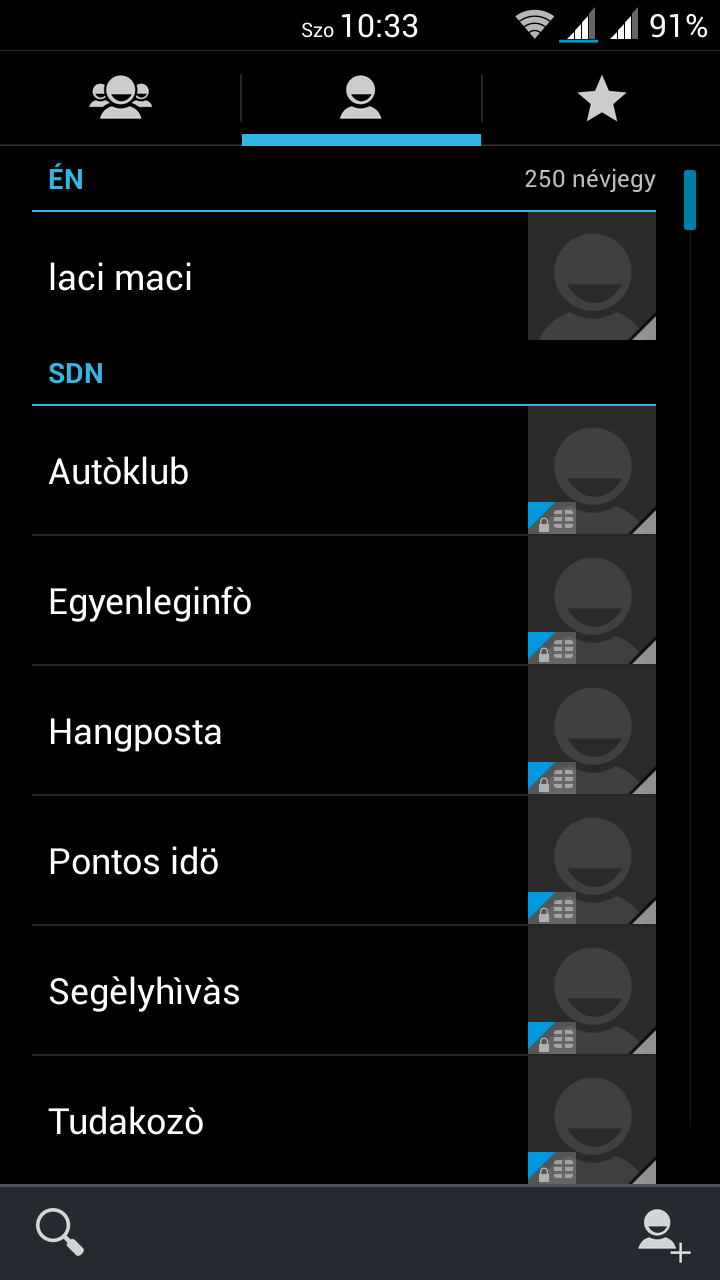Viewport: 720px width, 1280px height.
Task: Tap the photo badge beside Autòklub
Action: click(592, 470)
